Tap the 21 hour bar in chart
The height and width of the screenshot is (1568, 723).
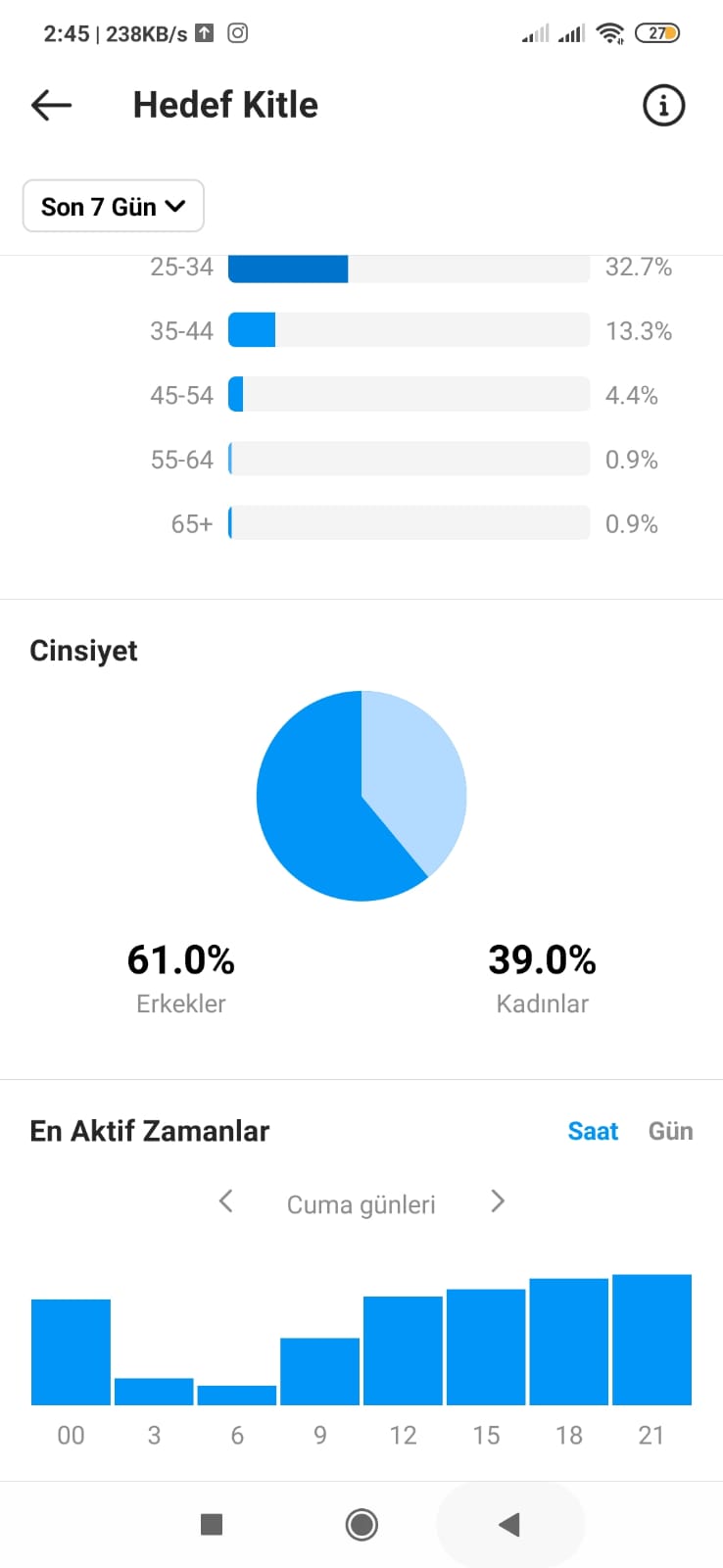click(x=651, y=1340)
